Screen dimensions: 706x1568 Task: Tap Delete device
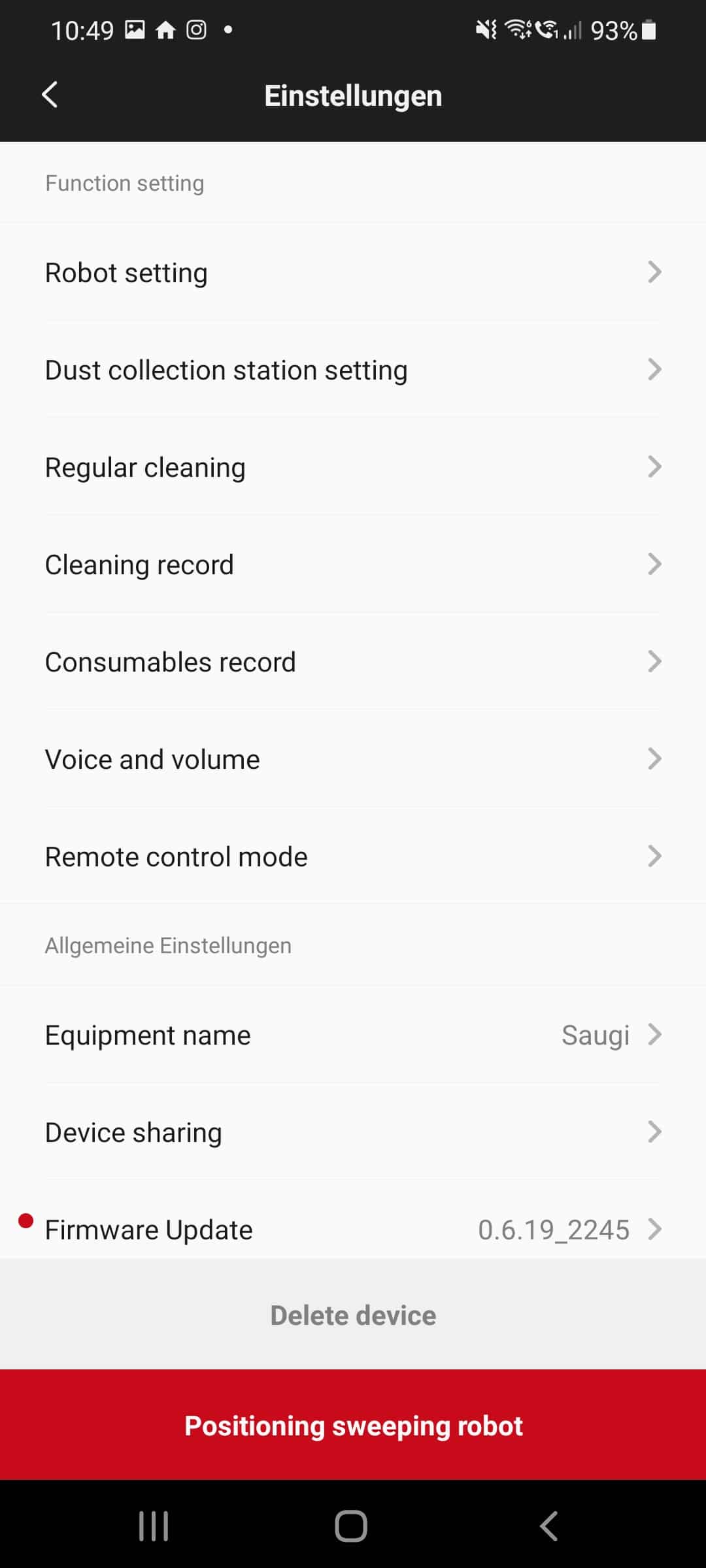(353, 1315)
